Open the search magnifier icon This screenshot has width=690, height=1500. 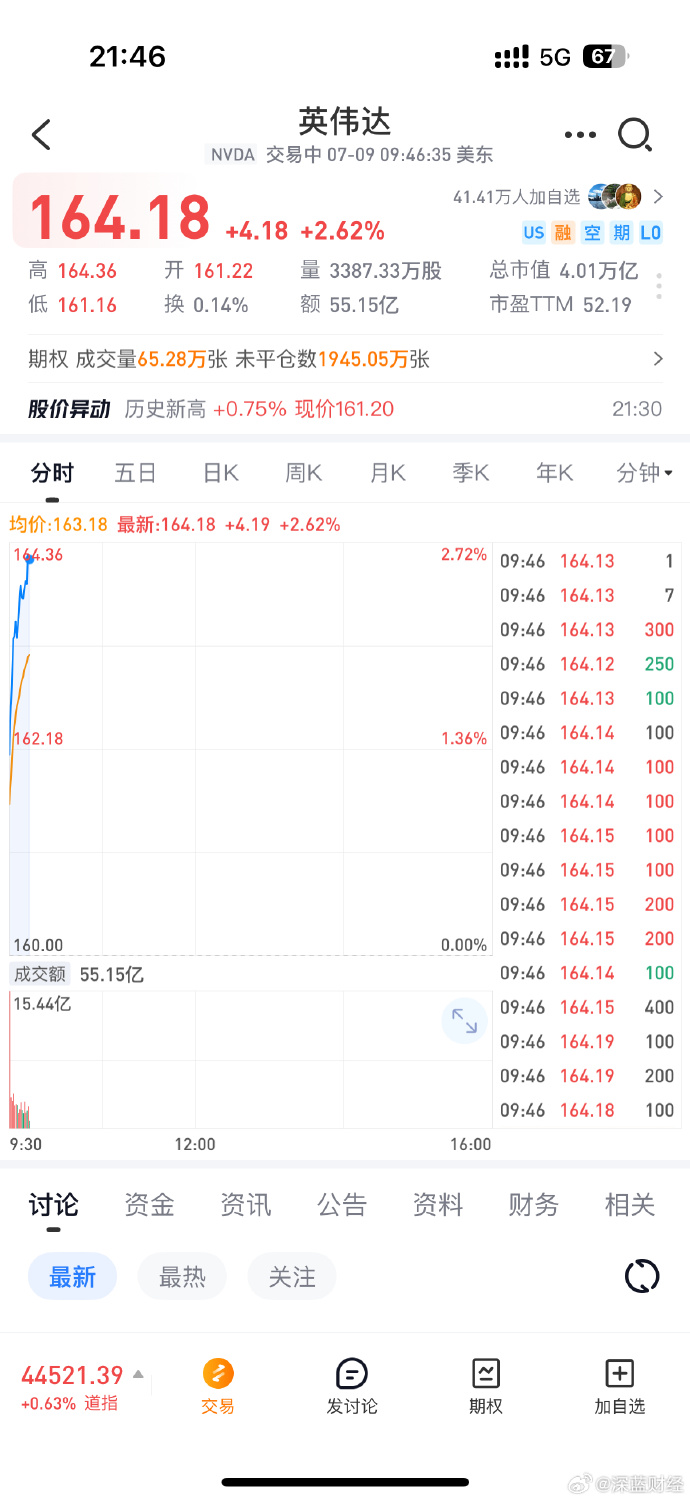tap(635, 135)
